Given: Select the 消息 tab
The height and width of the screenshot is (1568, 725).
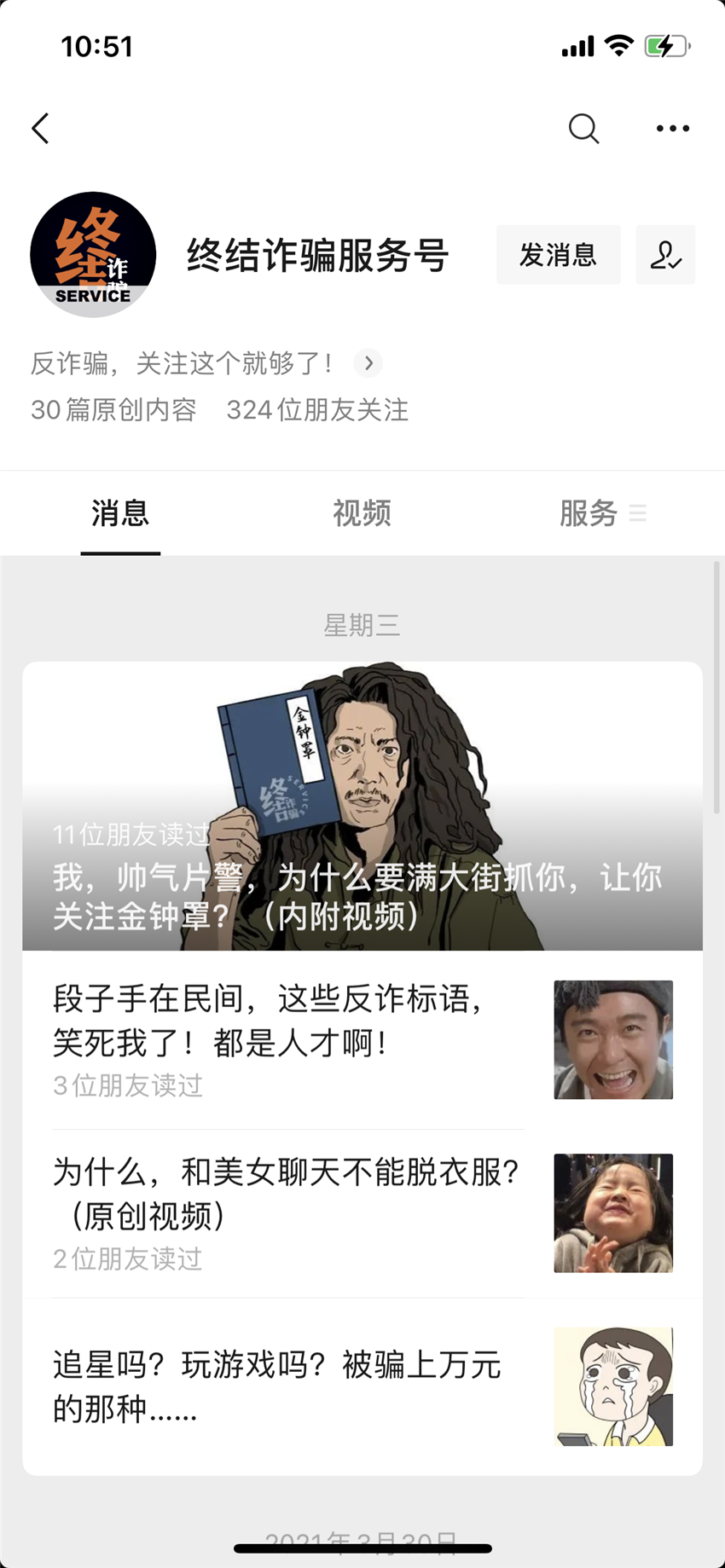Looking at the screenshot, I should coord(120,514).
